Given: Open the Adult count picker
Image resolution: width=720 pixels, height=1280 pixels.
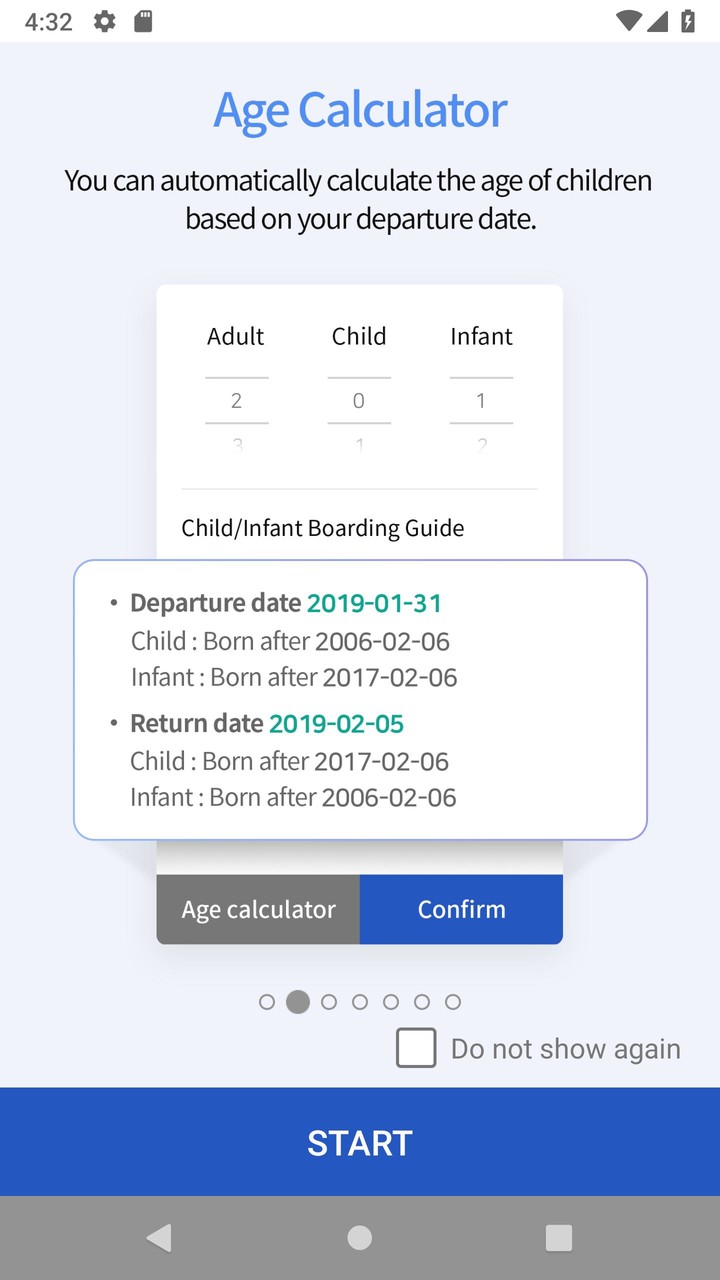Looking at the screenshot, I should [236, 400].
